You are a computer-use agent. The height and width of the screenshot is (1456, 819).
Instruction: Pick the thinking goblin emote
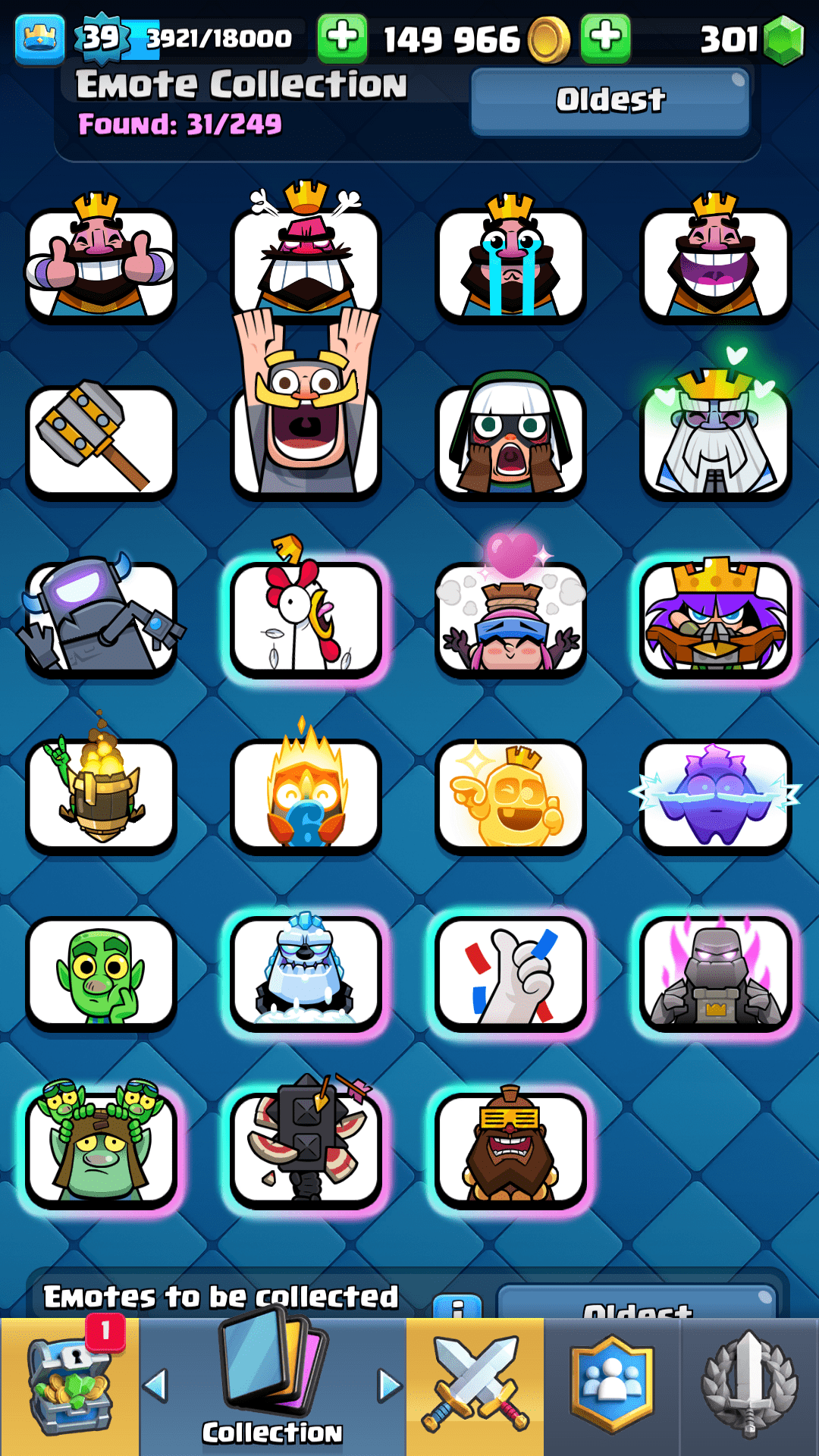[x=101, y=973]
